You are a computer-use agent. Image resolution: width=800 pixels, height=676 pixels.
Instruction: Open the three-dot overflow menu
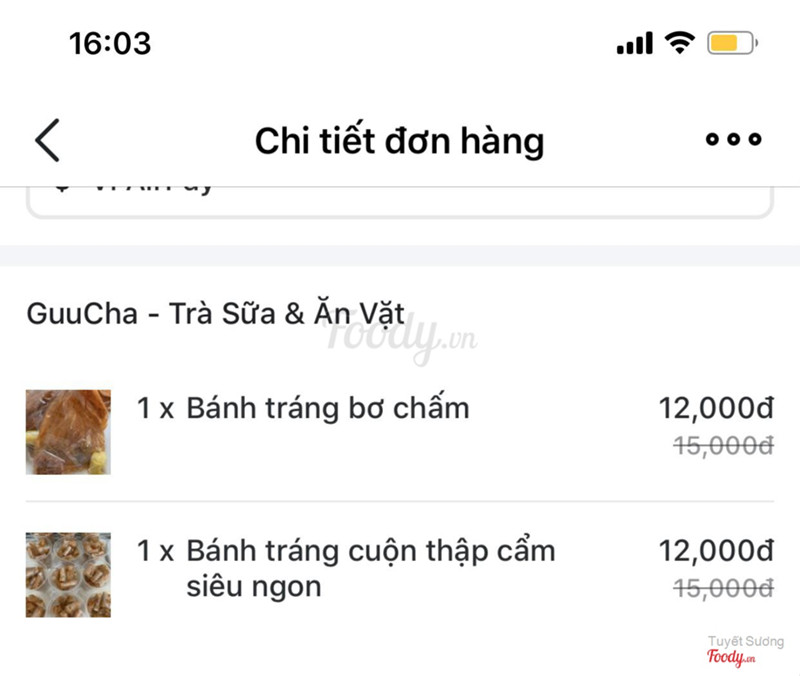pos(733,140)
